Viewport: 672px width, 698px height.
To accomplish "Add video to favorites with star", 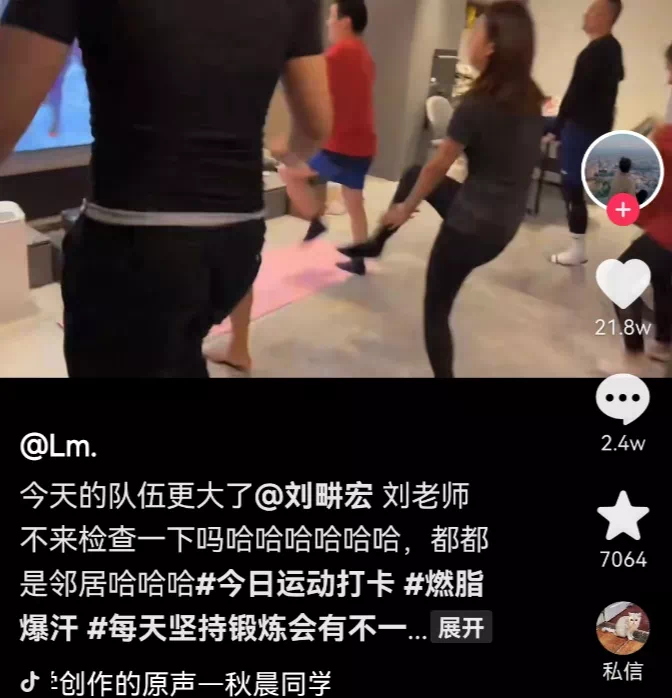I will [622, 517].
